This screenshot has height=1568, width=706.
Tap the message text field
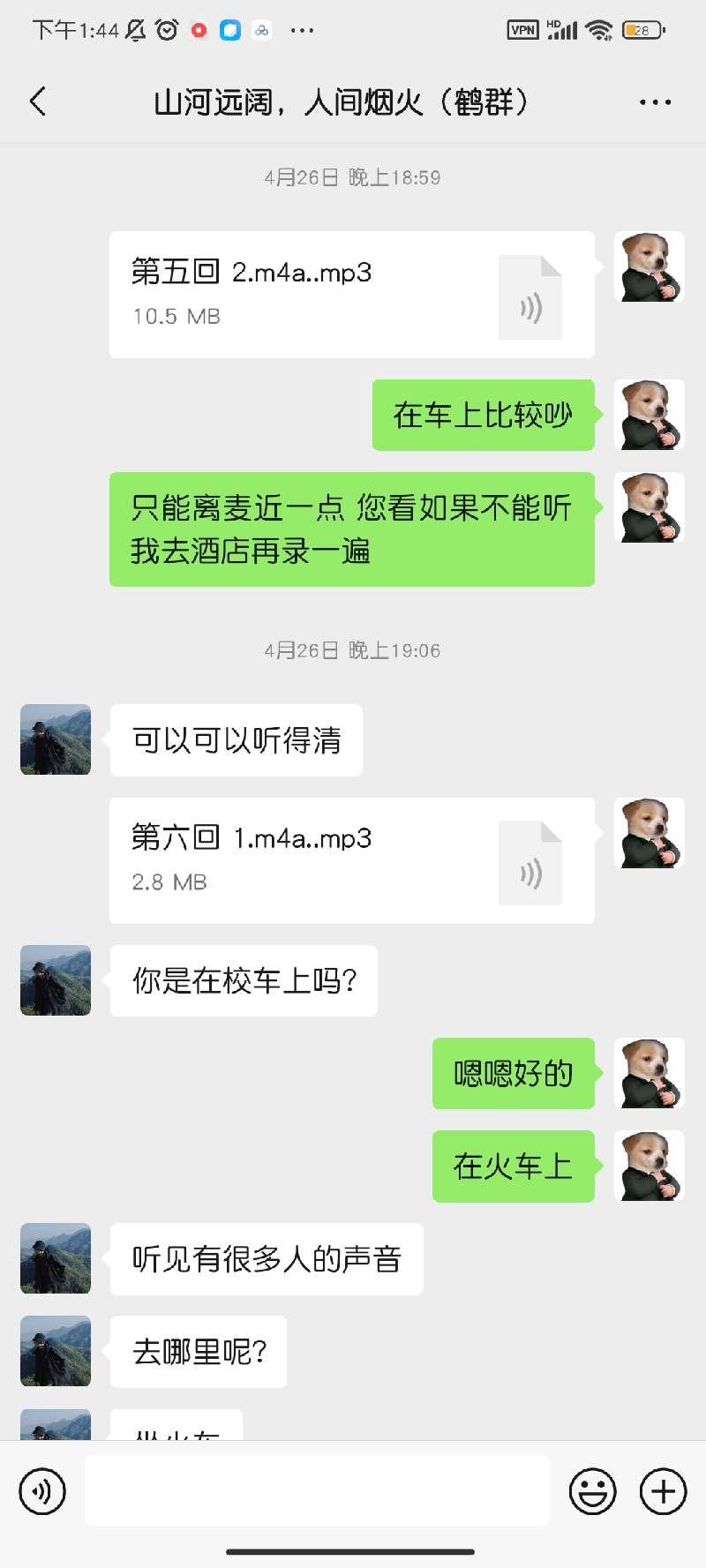pos(318,1491)
